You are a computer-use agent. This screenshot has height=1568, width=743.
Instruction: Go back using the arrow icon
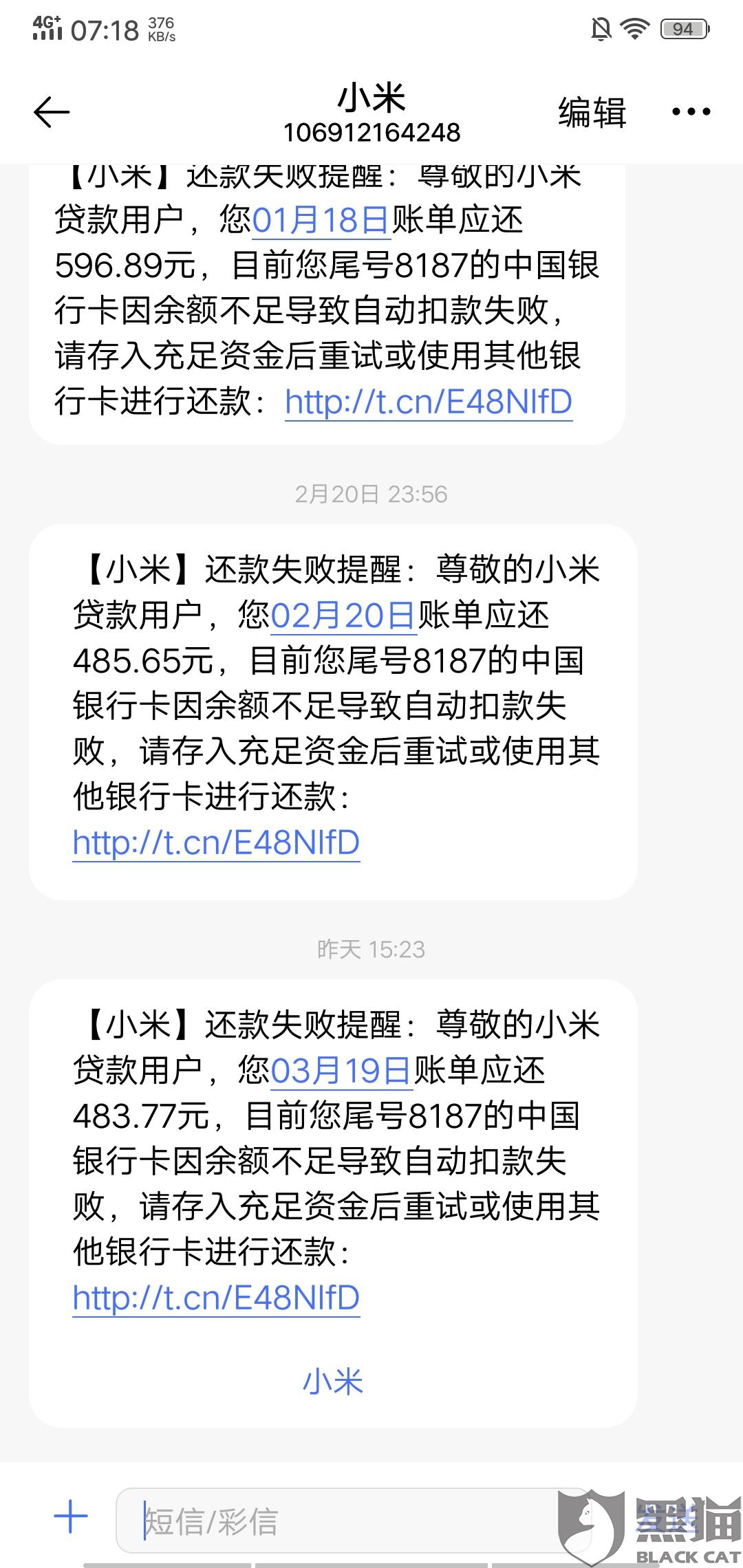[52, 112]
